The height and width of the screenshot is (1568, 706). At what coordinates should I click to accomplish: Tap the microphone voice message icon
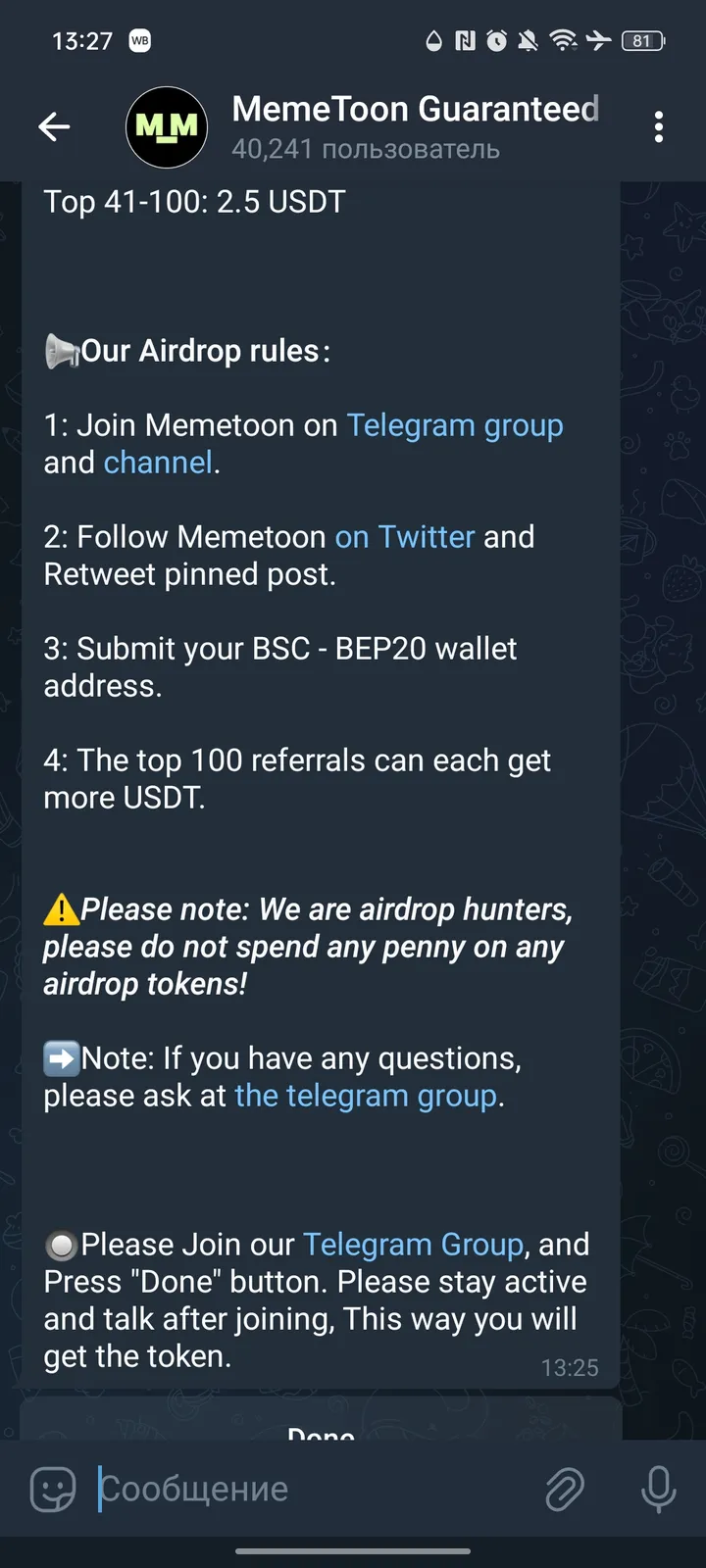point(658,1490)
